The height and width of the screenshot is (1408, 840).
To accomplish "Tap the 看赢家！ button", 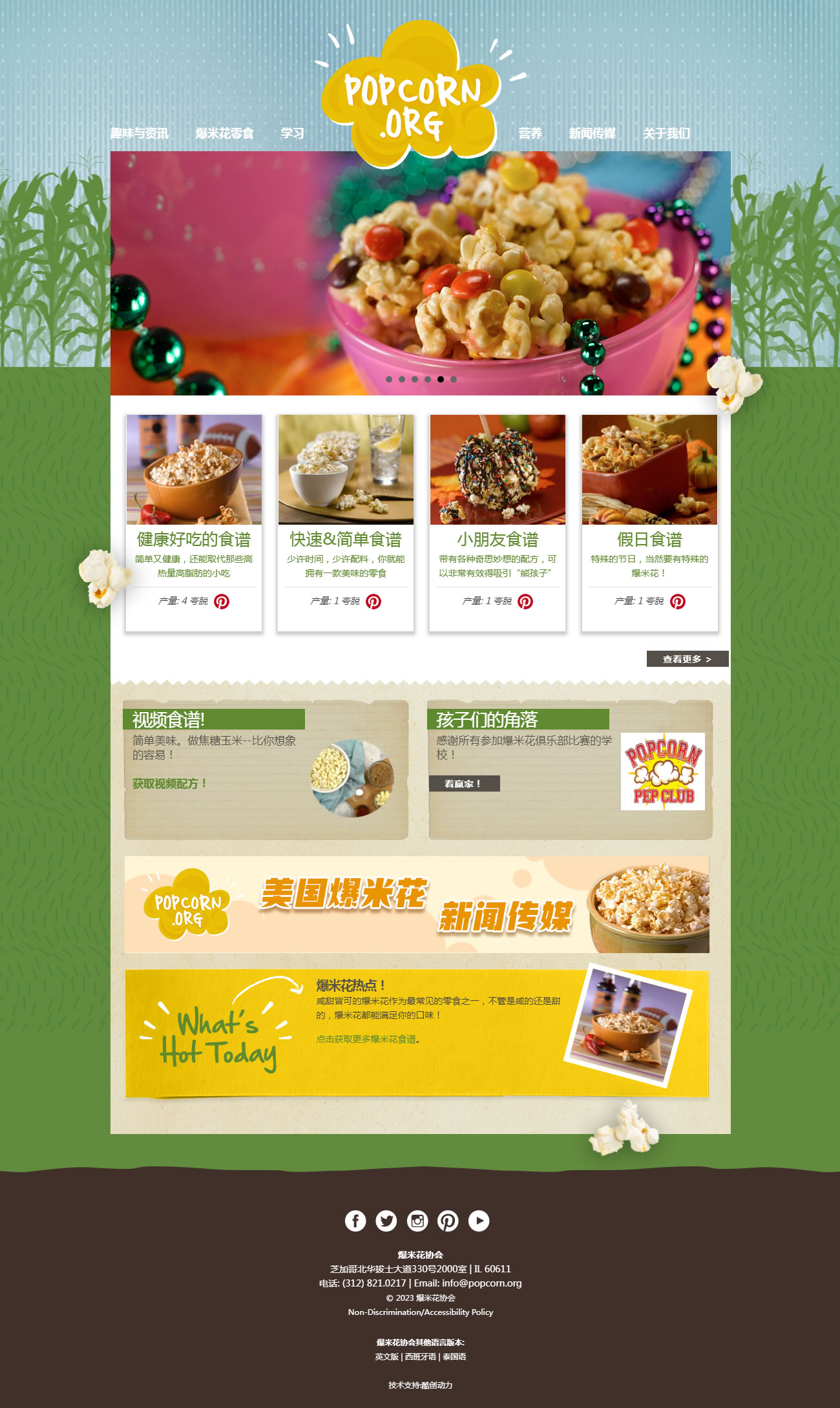I will tap(464, 784).
